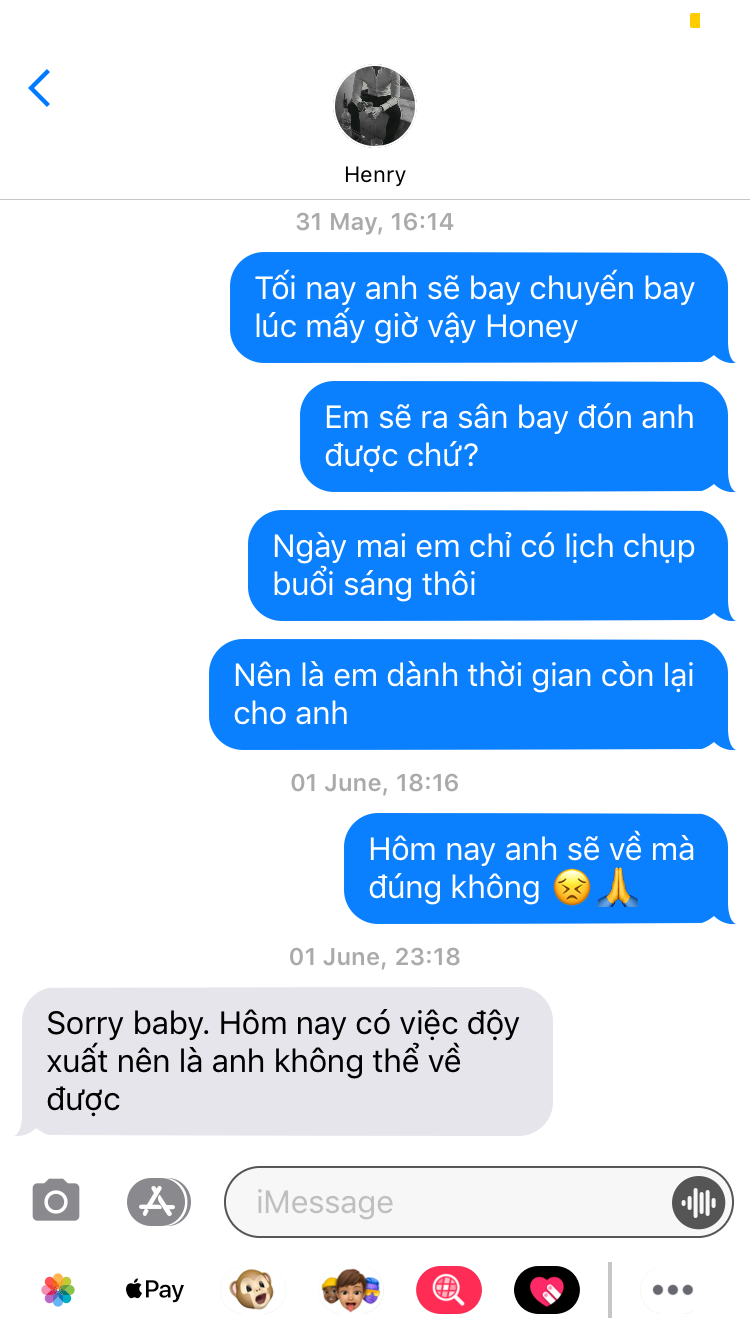Open the camera to take a photo
Image resolution: width=750 pixels, height=1334 pixels.
(x=56, y=1201)
